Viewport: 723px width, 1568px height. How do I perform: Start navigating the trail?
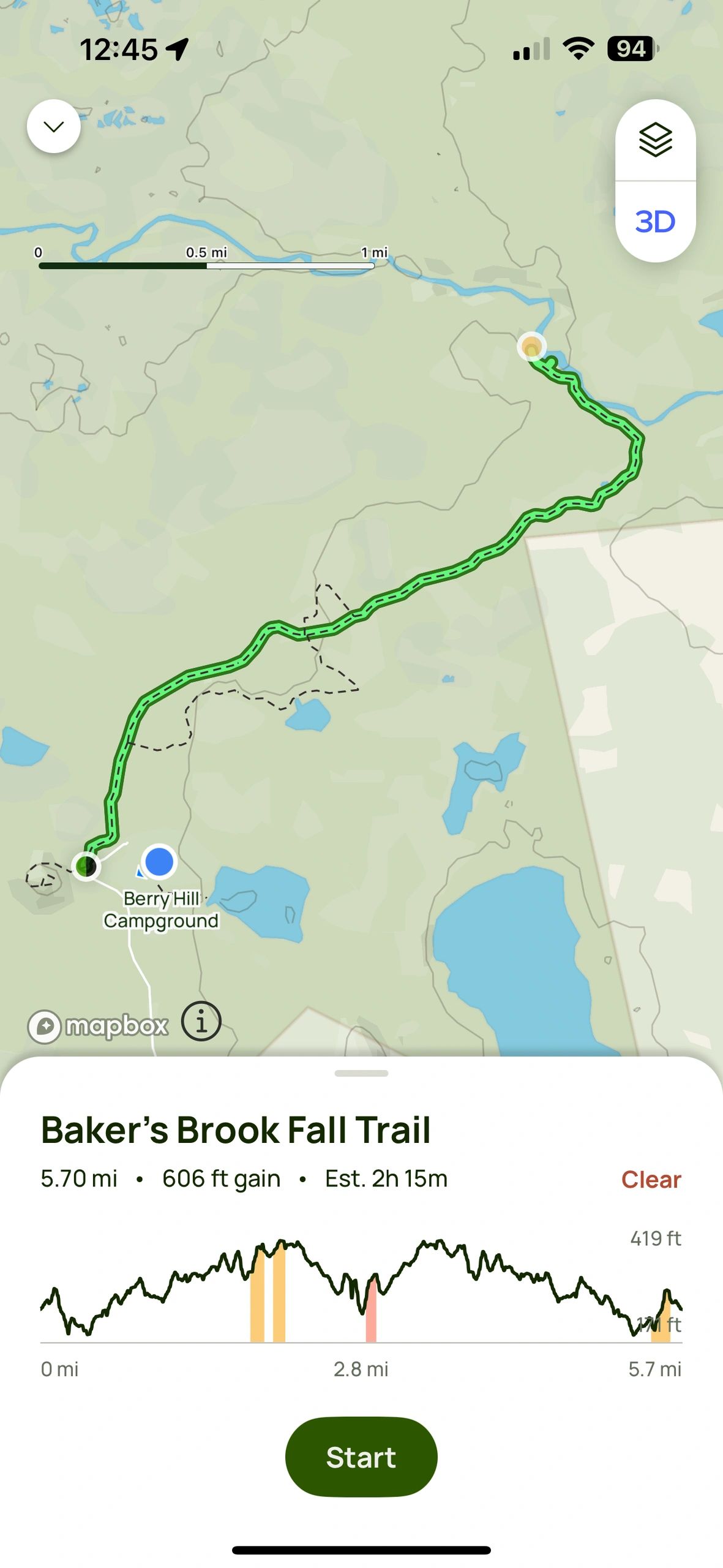[361, 1457]
